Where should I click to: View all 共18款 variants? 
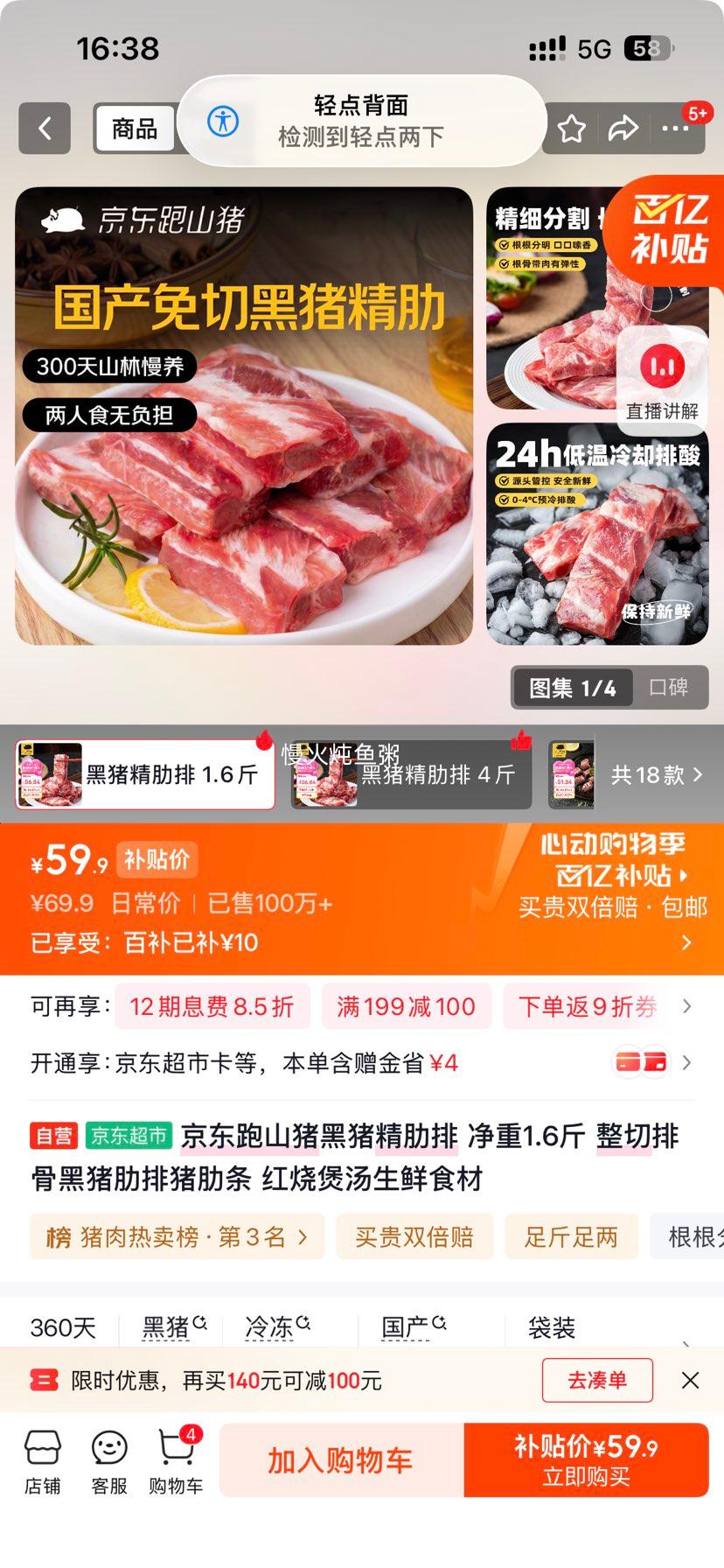657,774
